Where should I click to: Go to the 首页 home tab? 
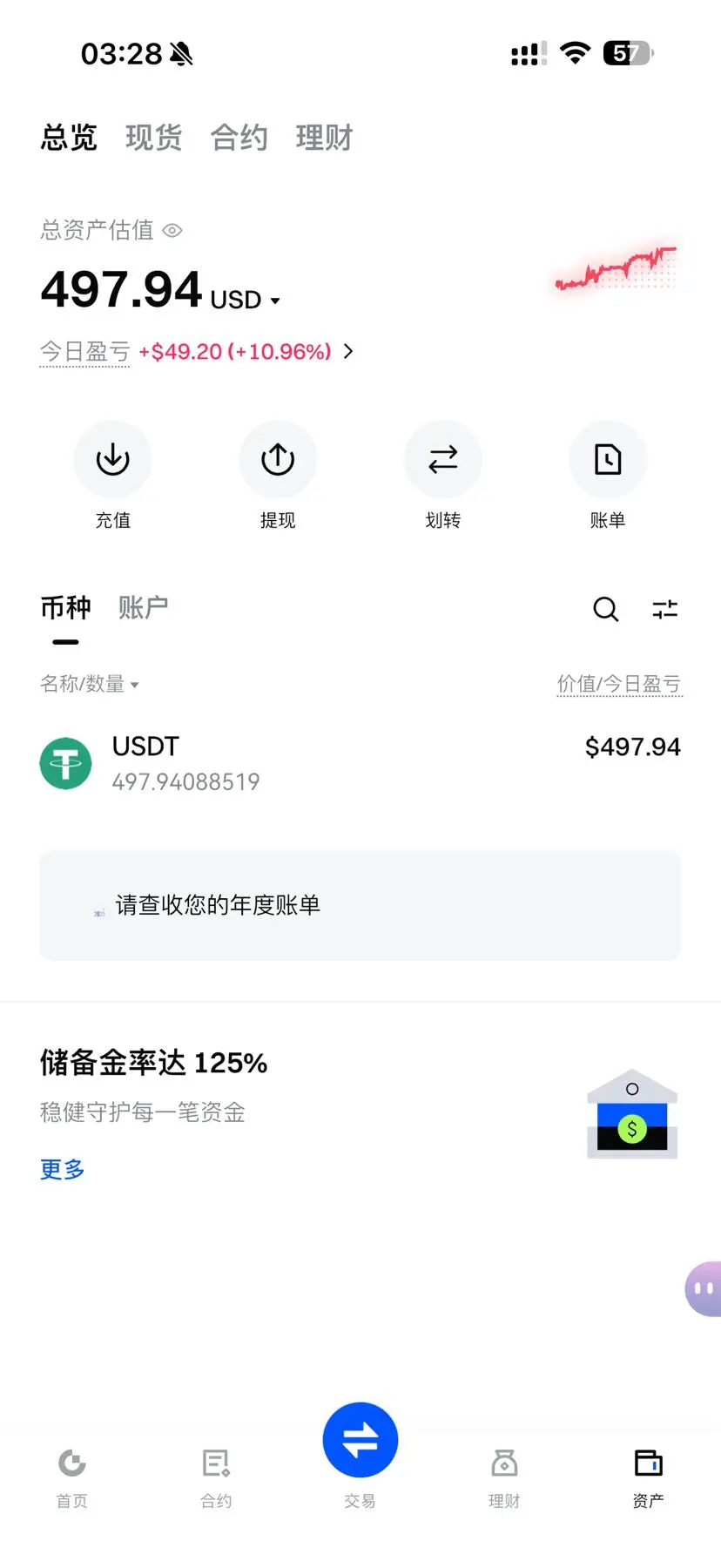(x=72, y=1475)
